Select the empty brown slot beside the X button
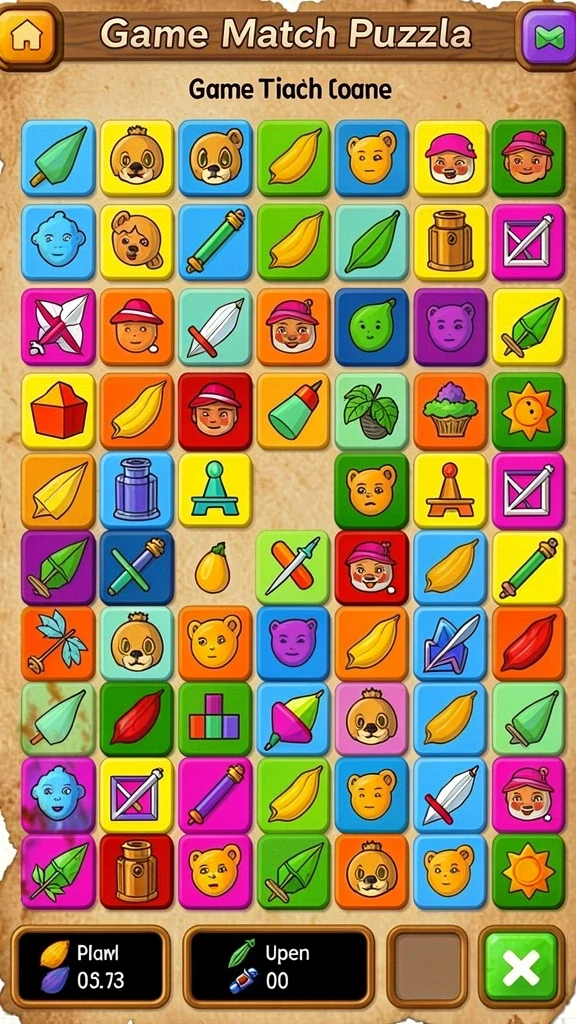This screenshot has width=576, height=1024. 427,968
